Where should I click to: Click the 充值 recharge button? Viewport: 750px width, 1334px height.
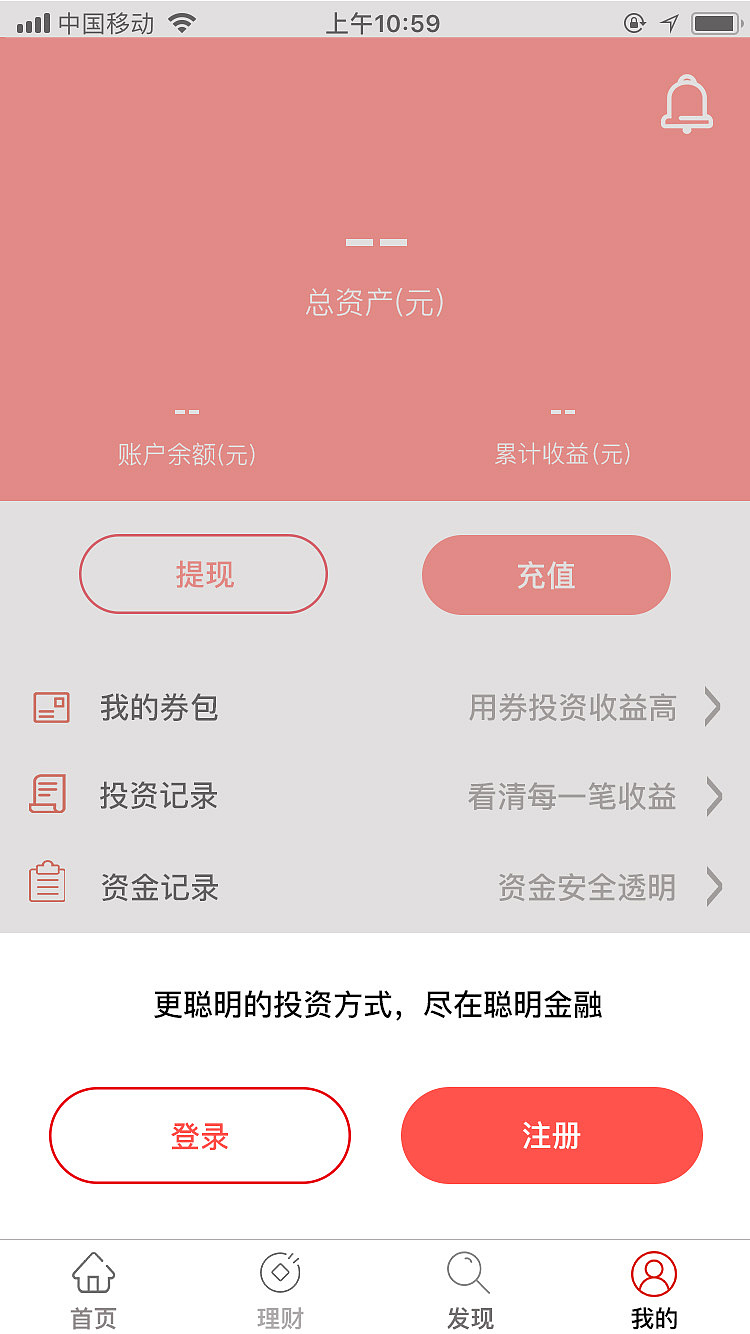click(546, 574)
